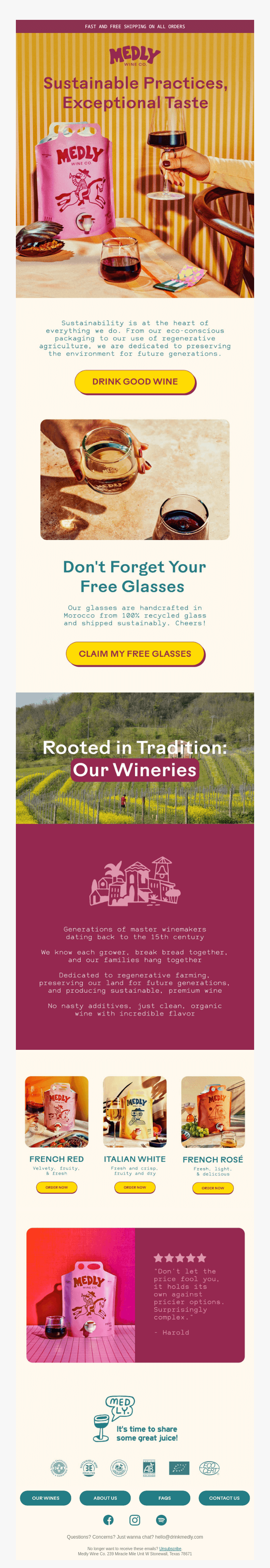Tap the Contact Us button
The width and height of the screenshot is (270, 1568).
pos(224,1498)
